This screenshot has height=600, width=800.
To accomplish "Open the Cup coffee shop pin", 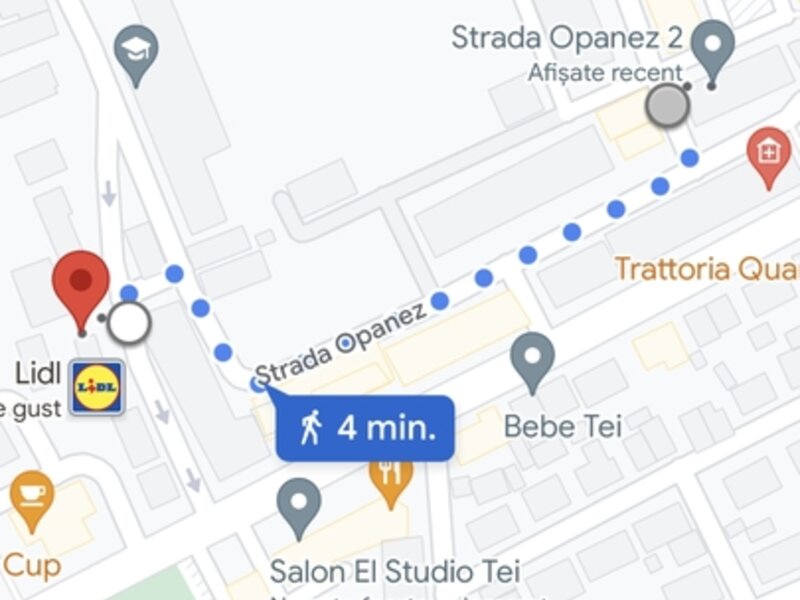I will tap(32, 497).
